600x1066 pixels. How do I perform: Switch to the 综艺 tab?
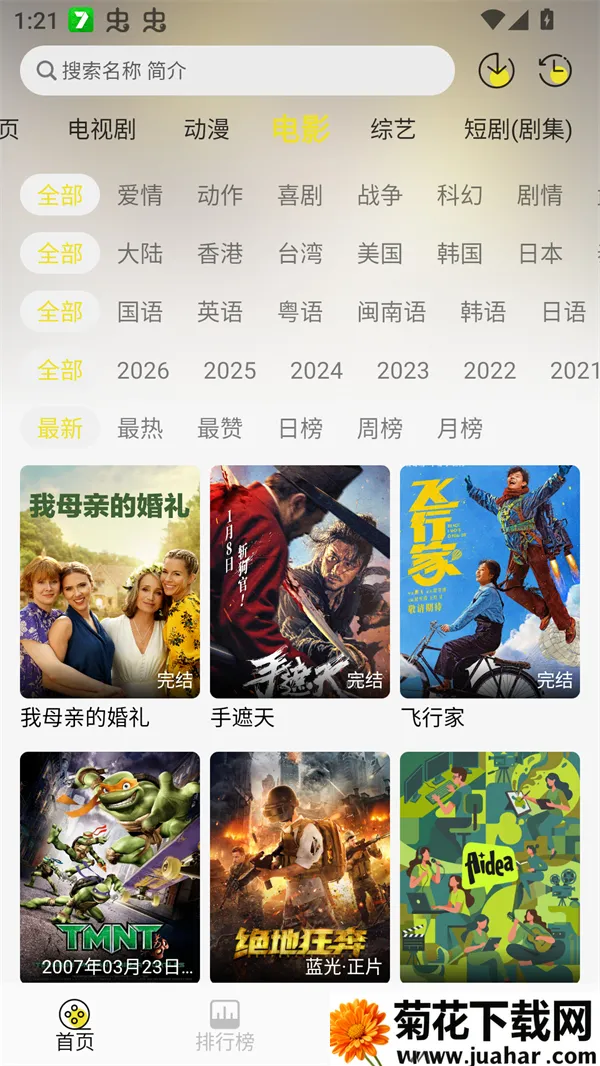(393, 129)
